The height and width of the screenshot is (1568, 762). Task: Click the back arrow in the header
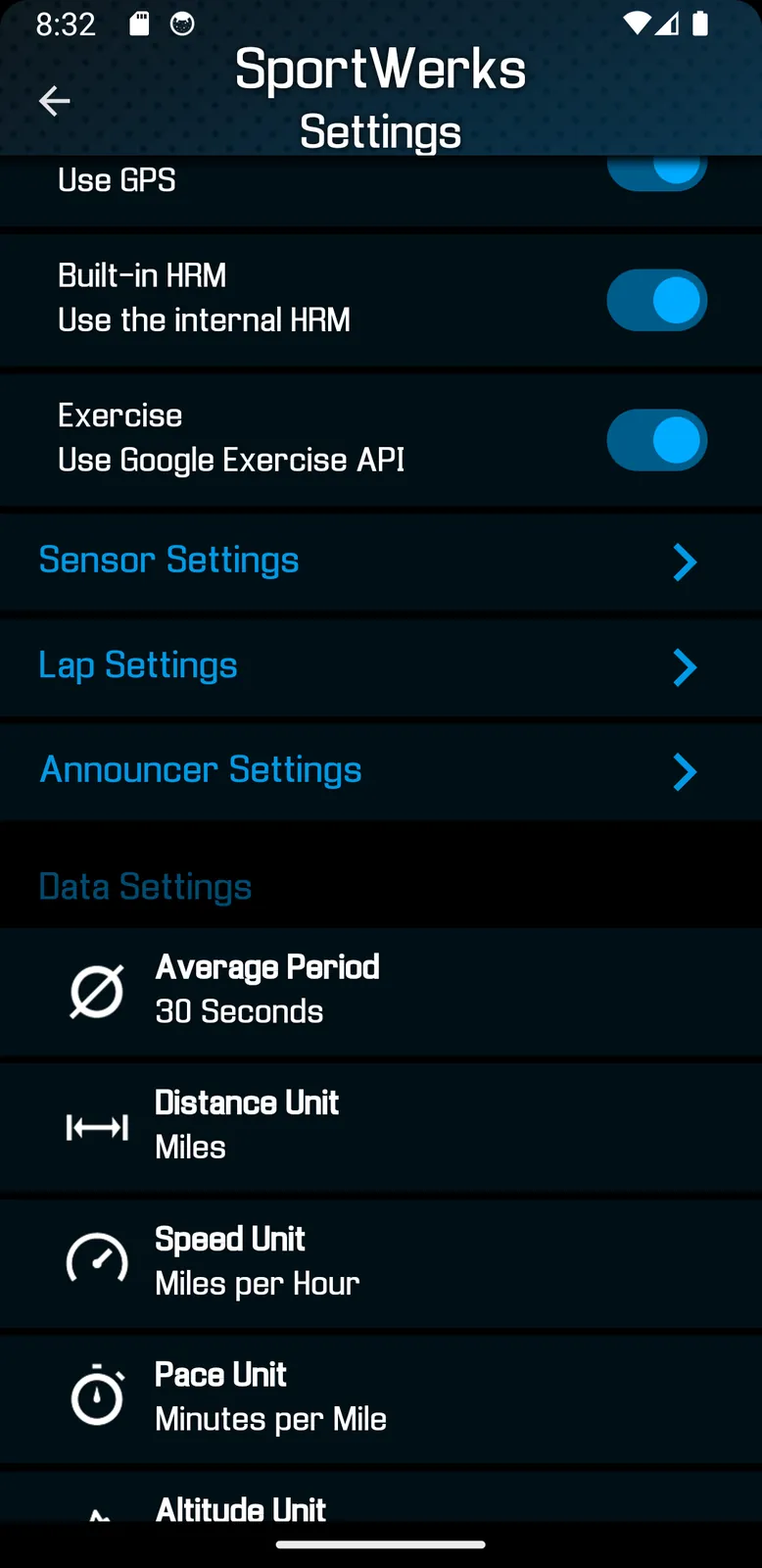click(x=54, y=100)
